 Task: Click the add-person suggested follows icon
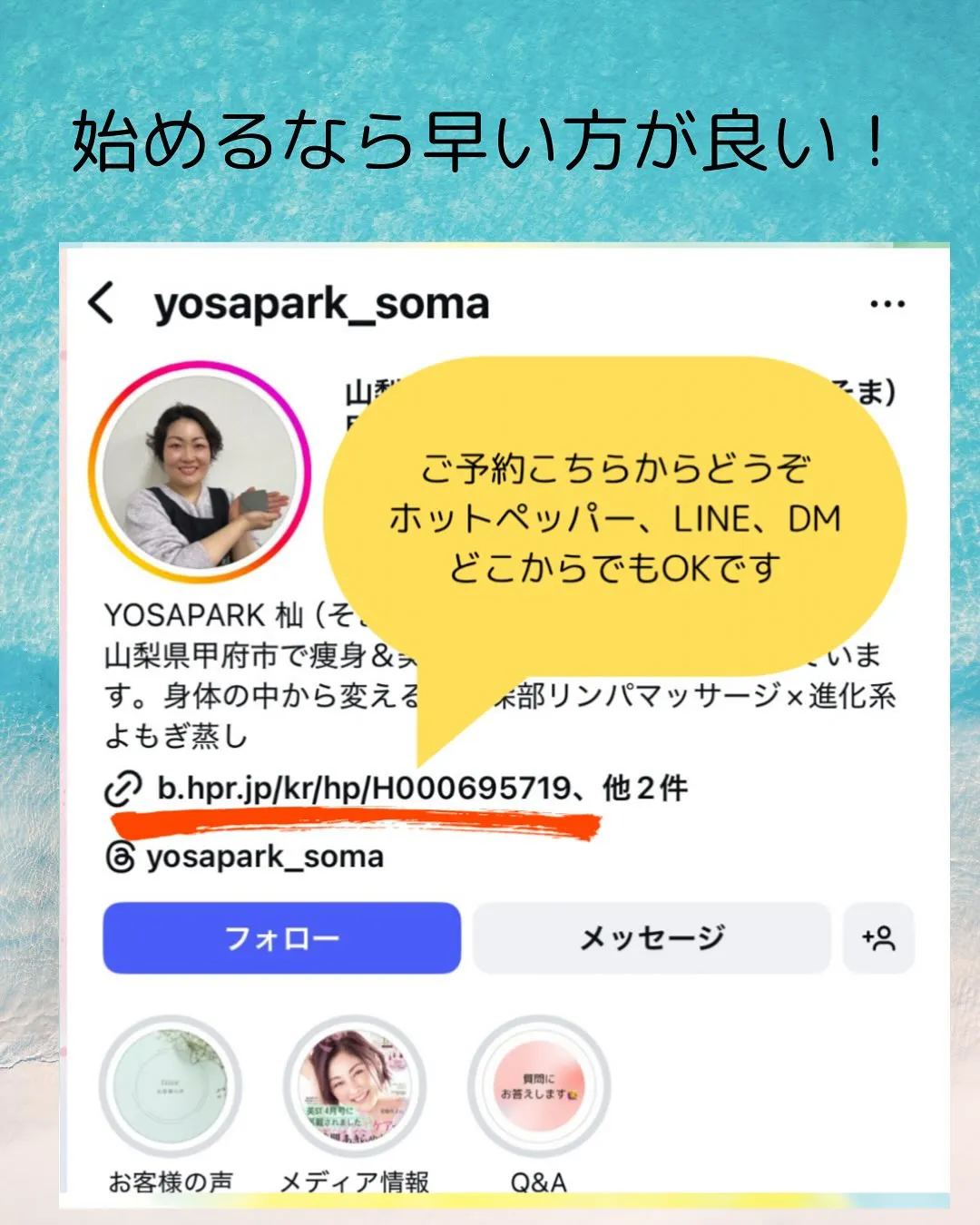coord(878,939)
